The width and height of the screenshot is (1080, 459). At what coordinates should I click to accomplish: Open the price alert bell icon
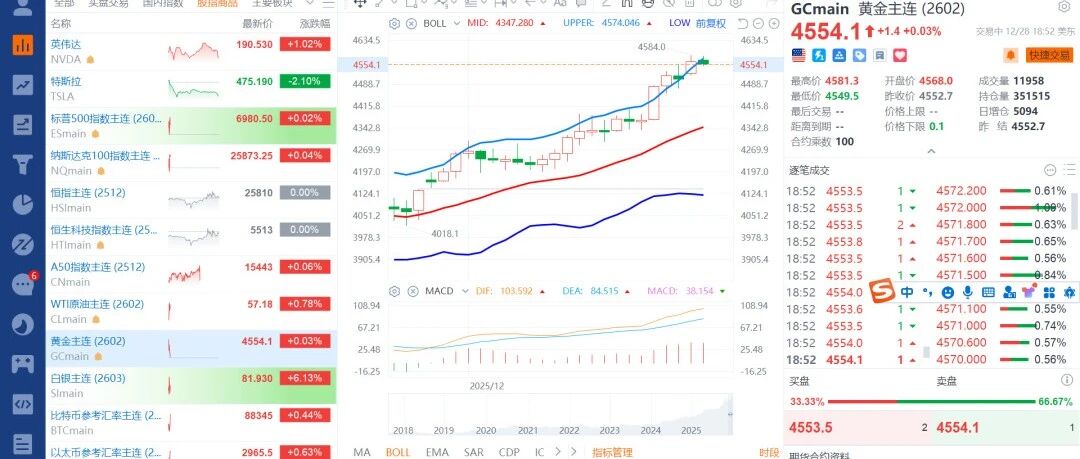coord(1011,55)
